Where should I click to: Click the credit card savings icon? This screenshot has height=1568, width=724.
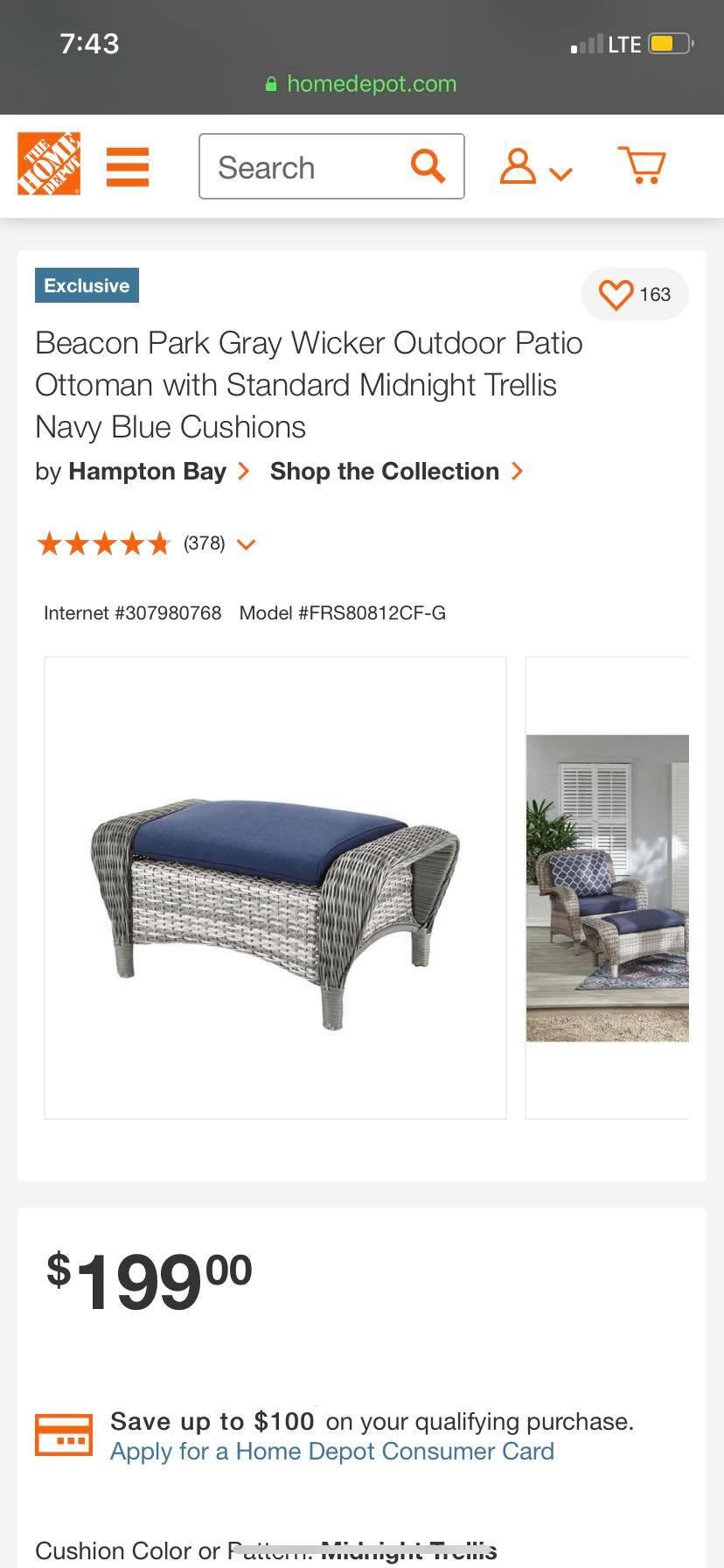(x=64, y=1434)
